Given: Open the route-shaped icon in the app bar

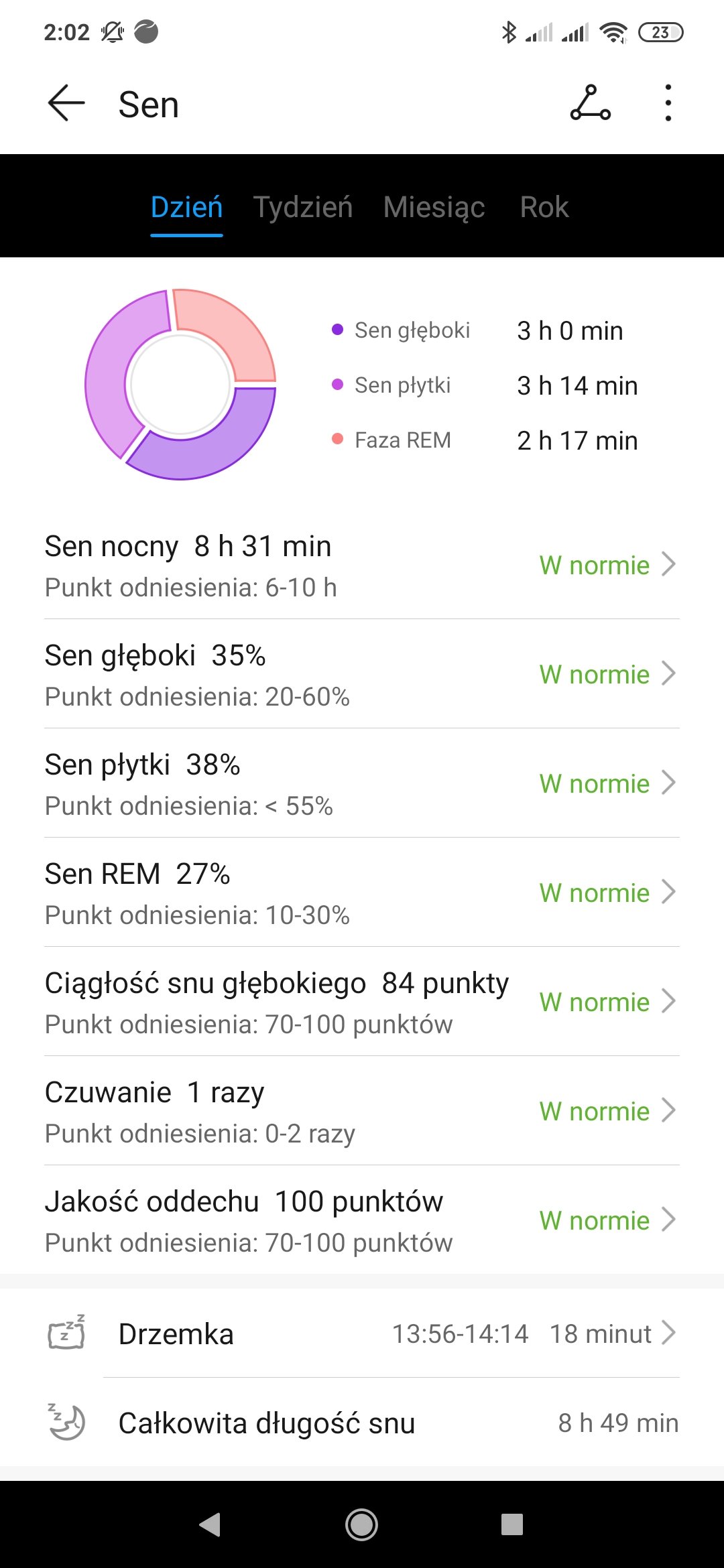Looking at the screenshot, I should [590, 104].
